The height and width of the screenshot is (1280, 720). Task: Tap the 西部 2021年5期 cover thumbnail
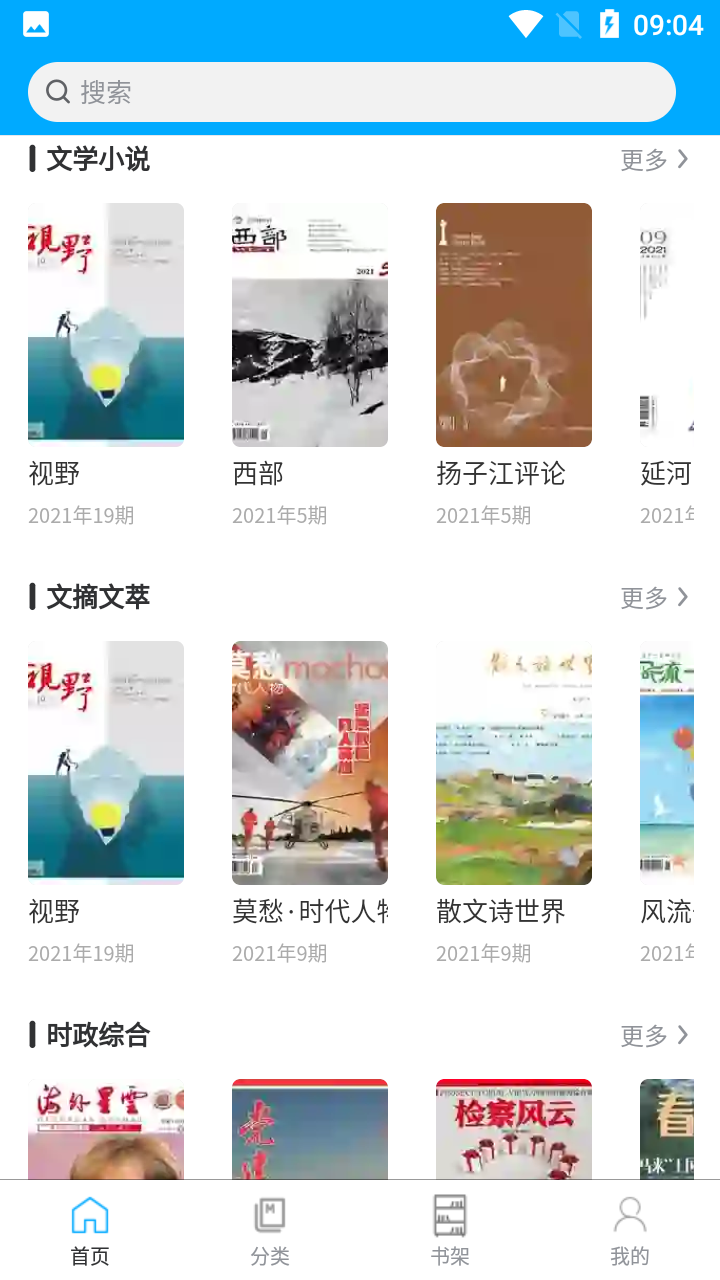pos(309,324)
